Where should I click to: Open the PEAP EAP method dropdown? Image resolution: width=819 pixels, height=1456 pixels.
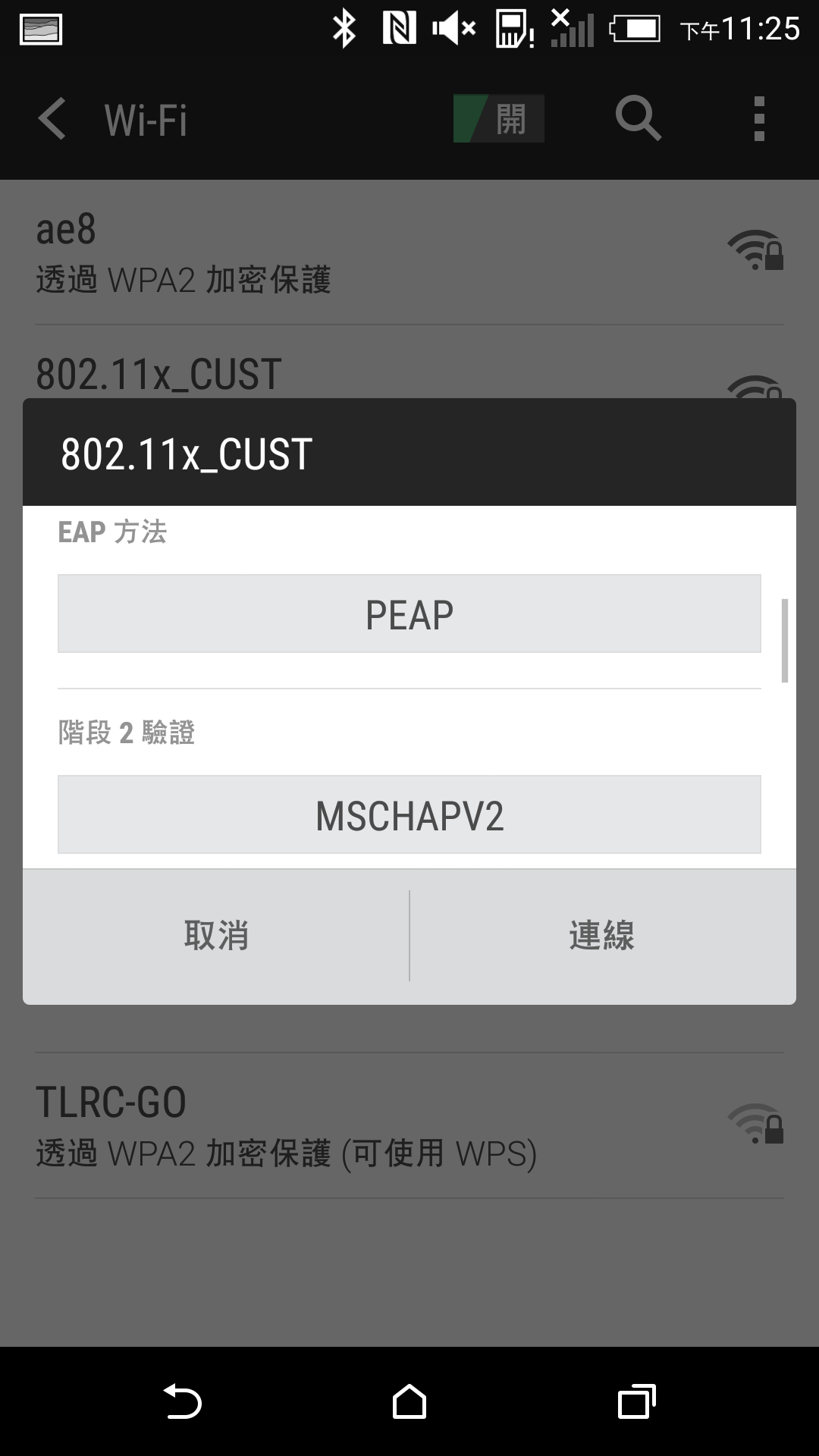(x=409, y=613)
